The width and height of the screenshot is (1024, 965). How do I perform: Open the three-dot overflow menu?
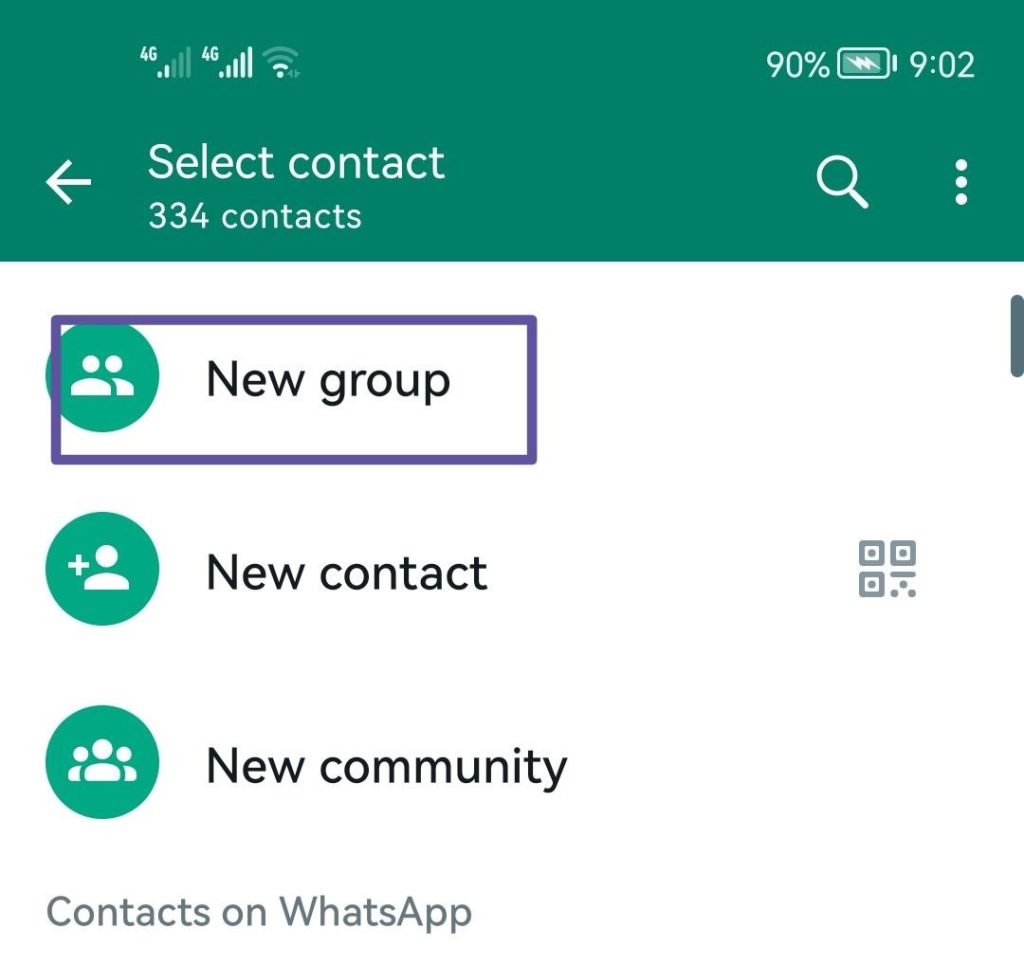[x=961, y=183]
